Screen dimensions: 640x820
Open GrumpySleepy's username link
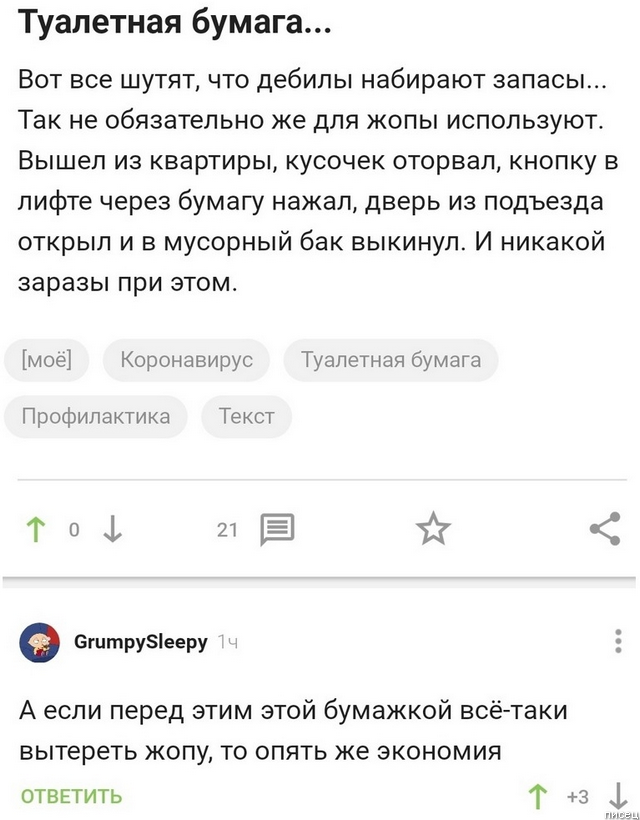pos(141,642)
